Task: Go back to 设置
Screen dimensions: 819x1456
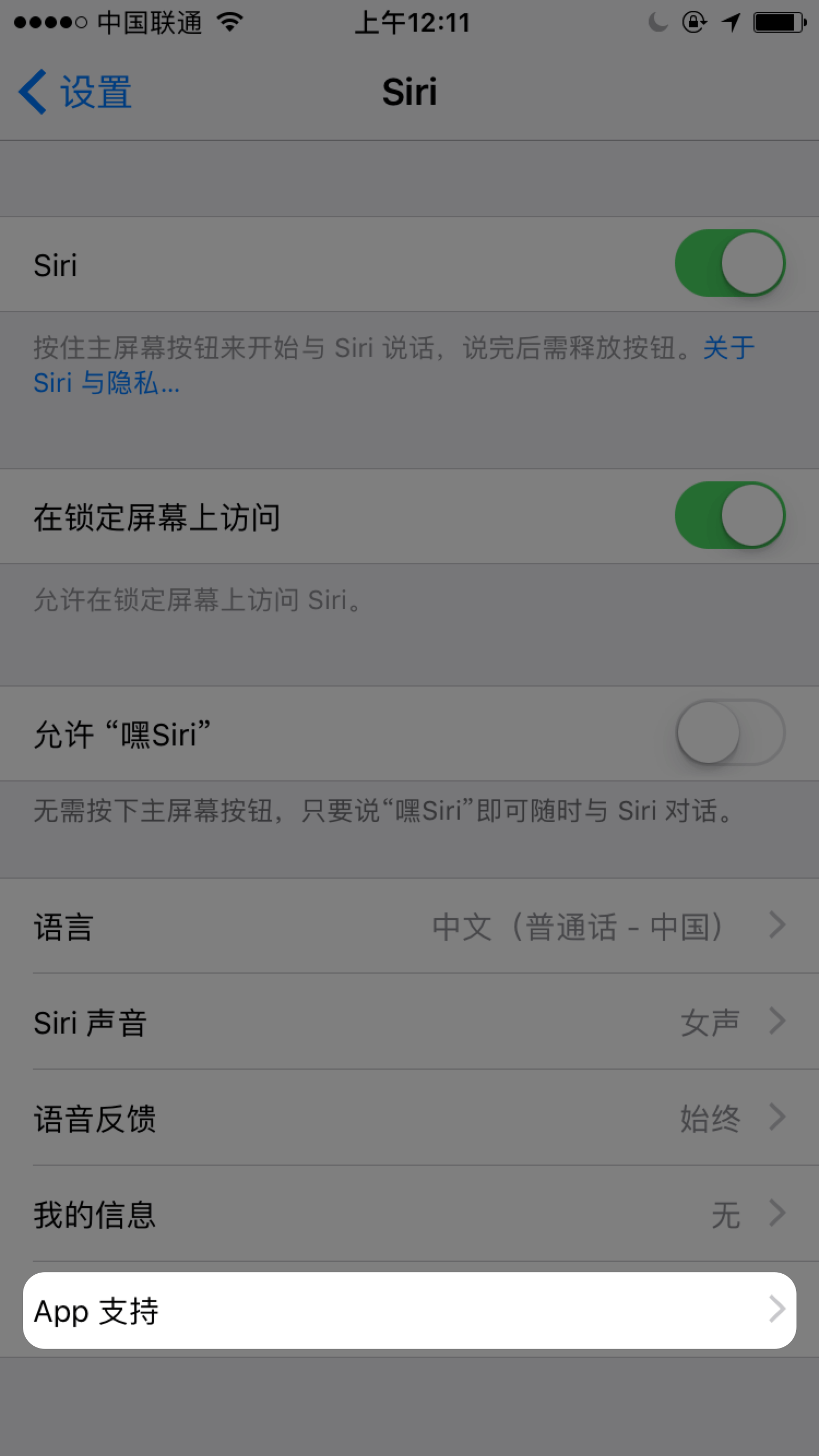Action: (75, 92)
